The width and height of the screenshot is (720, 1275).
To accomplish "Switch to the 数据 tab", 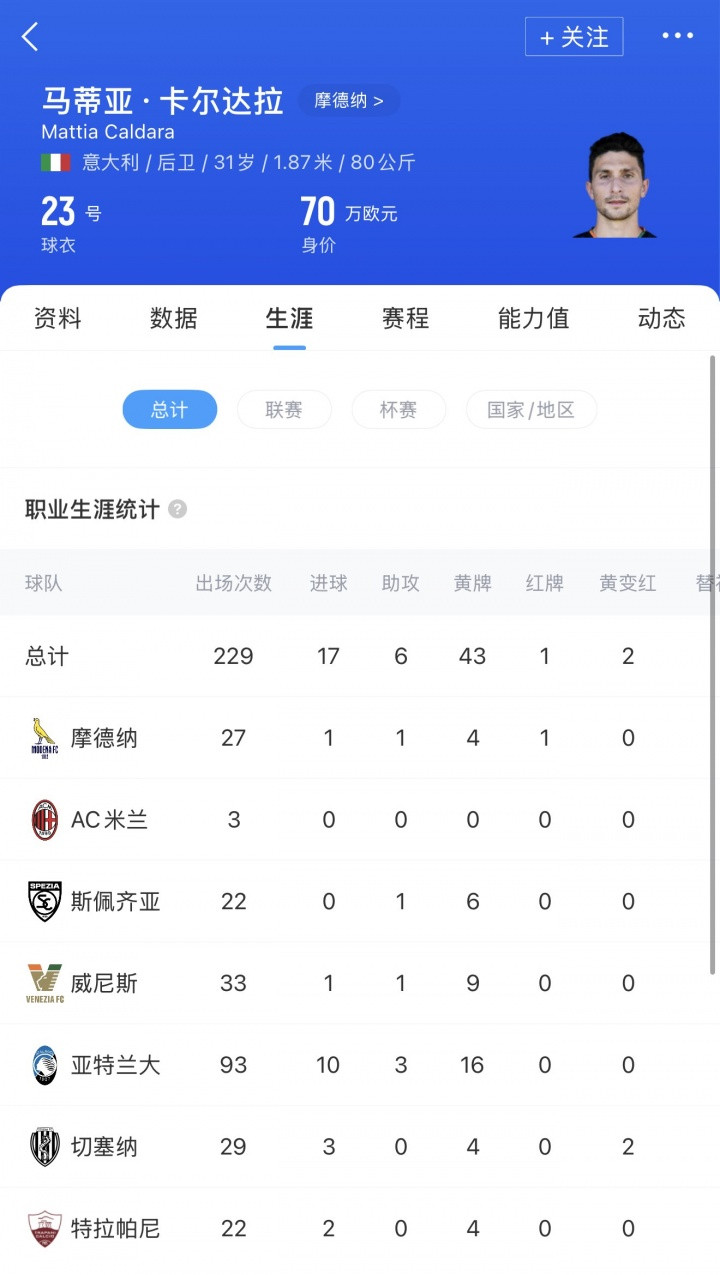I will point(173,318).
